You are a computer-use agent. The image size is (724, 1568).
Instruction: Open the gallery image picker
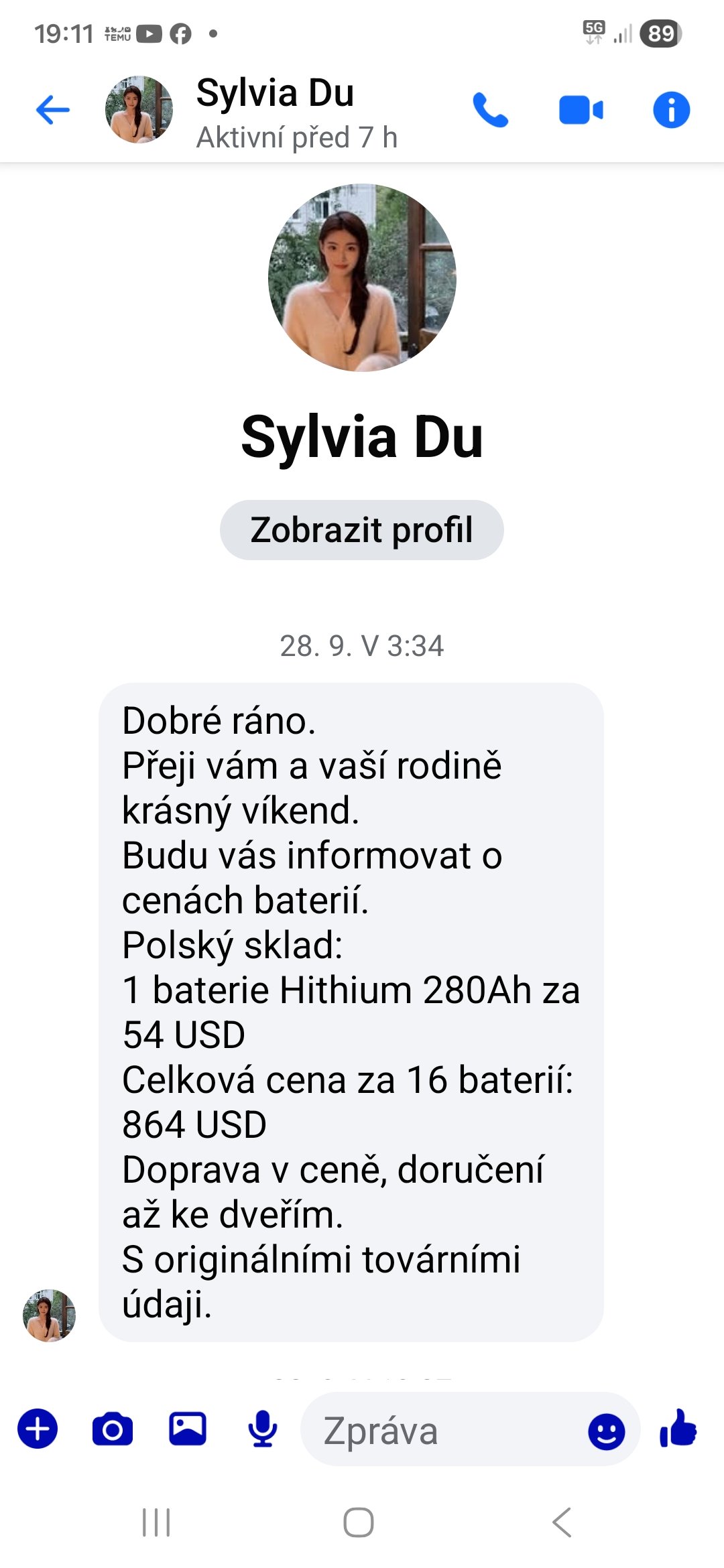(188, 1429)
